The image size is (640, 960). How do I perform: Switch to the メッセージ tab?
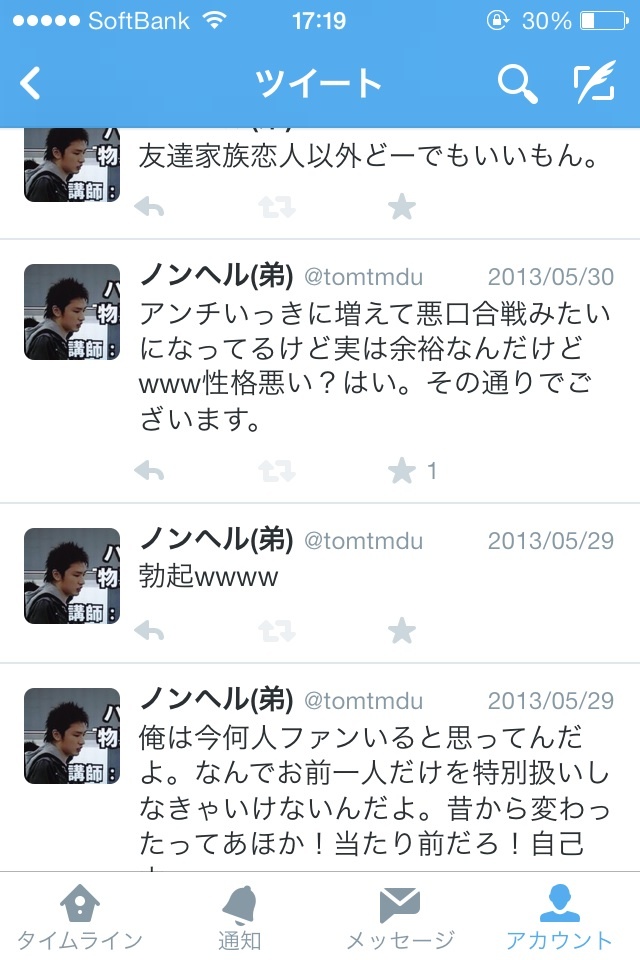[400, 916]
